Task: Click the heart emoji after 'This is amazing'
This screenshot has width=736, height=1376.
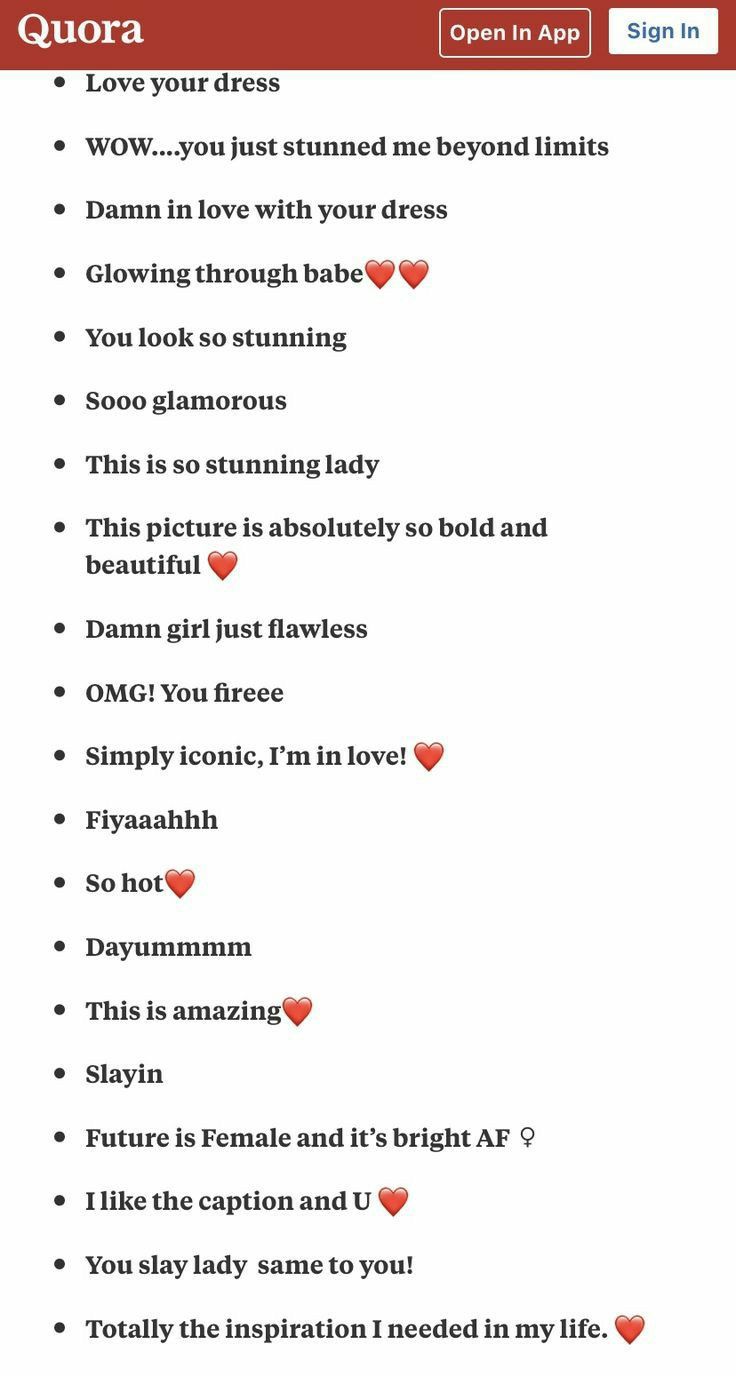Action: point(297,1009)
